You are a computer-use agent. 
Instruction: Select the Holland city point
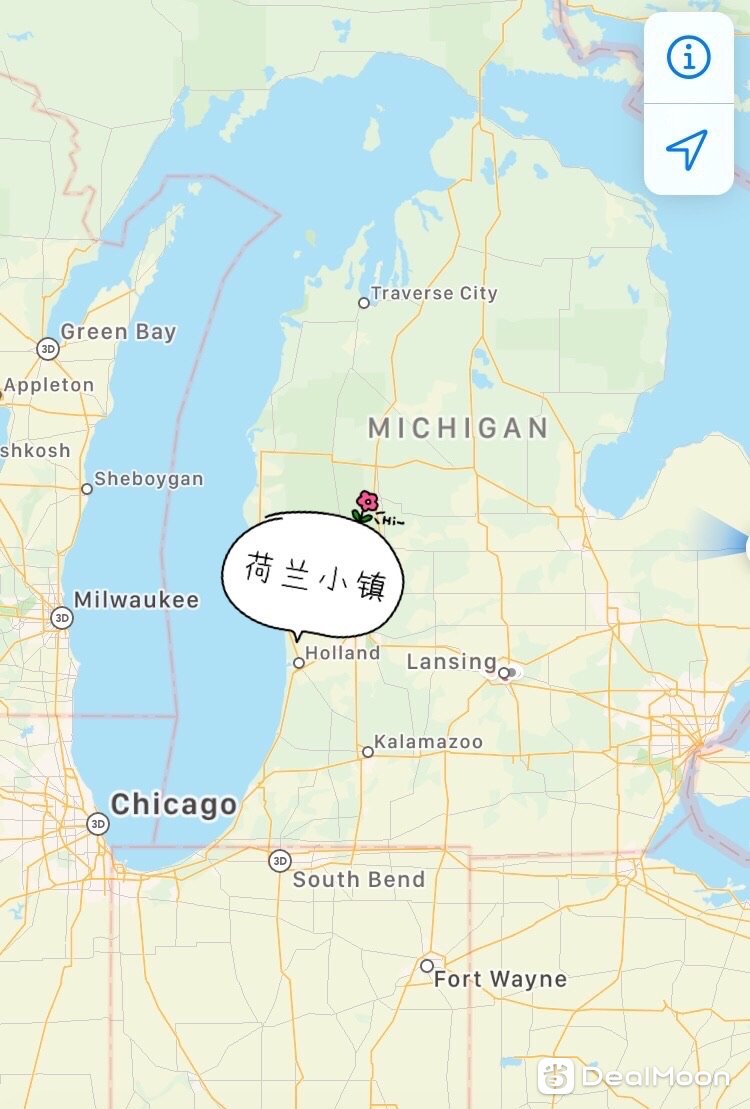click(299, 663)
